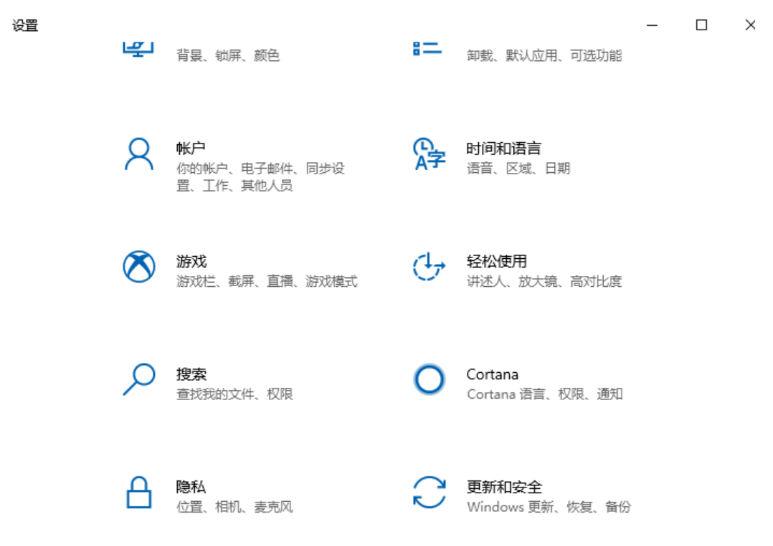Open 时间和语言 settings
Screen dimensions: 773x546
coord(503,148)
